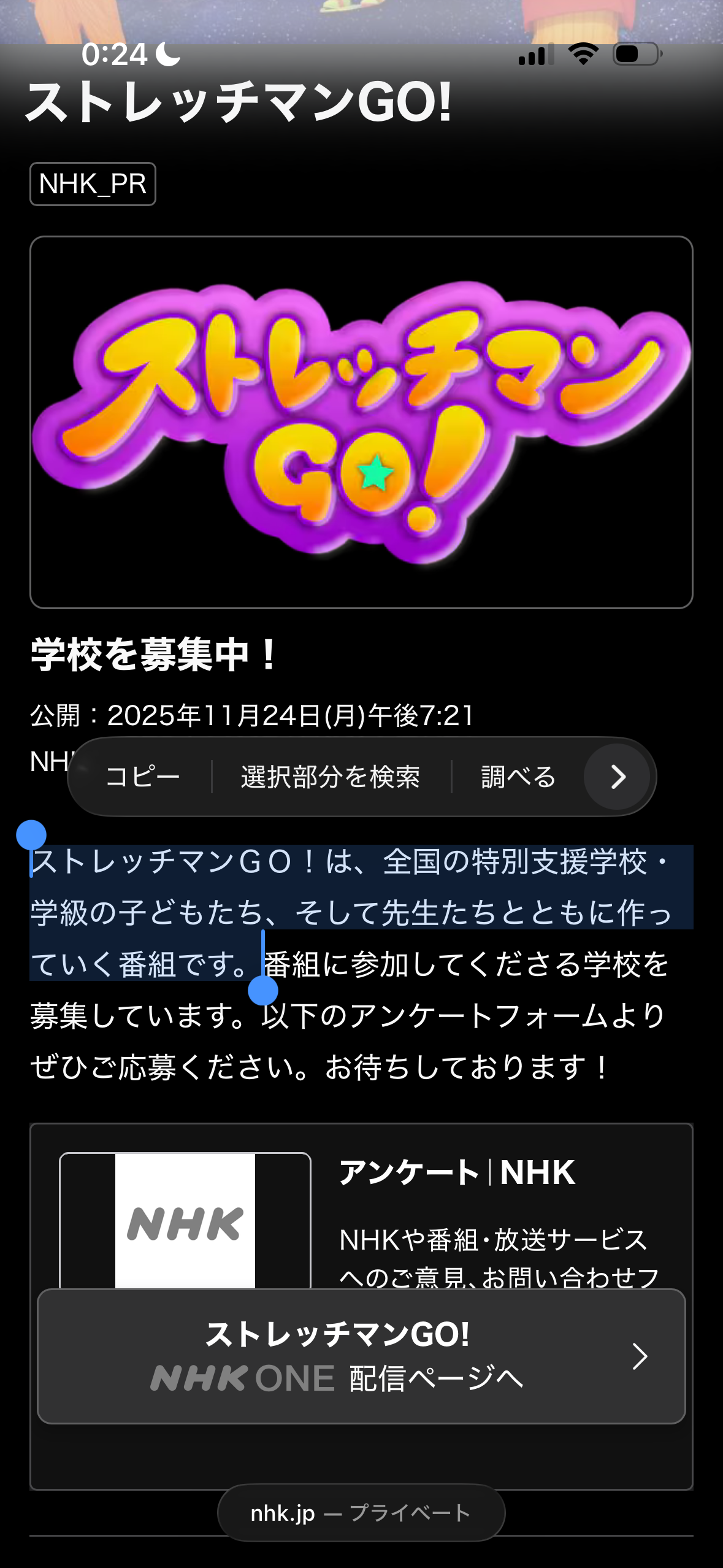Image resolution: width=723 pixels, height=1568 pixels.
Task: Open the ストレッチマンGO! NHK ONE 配信ページへ banner
Action: (361, 1356)
